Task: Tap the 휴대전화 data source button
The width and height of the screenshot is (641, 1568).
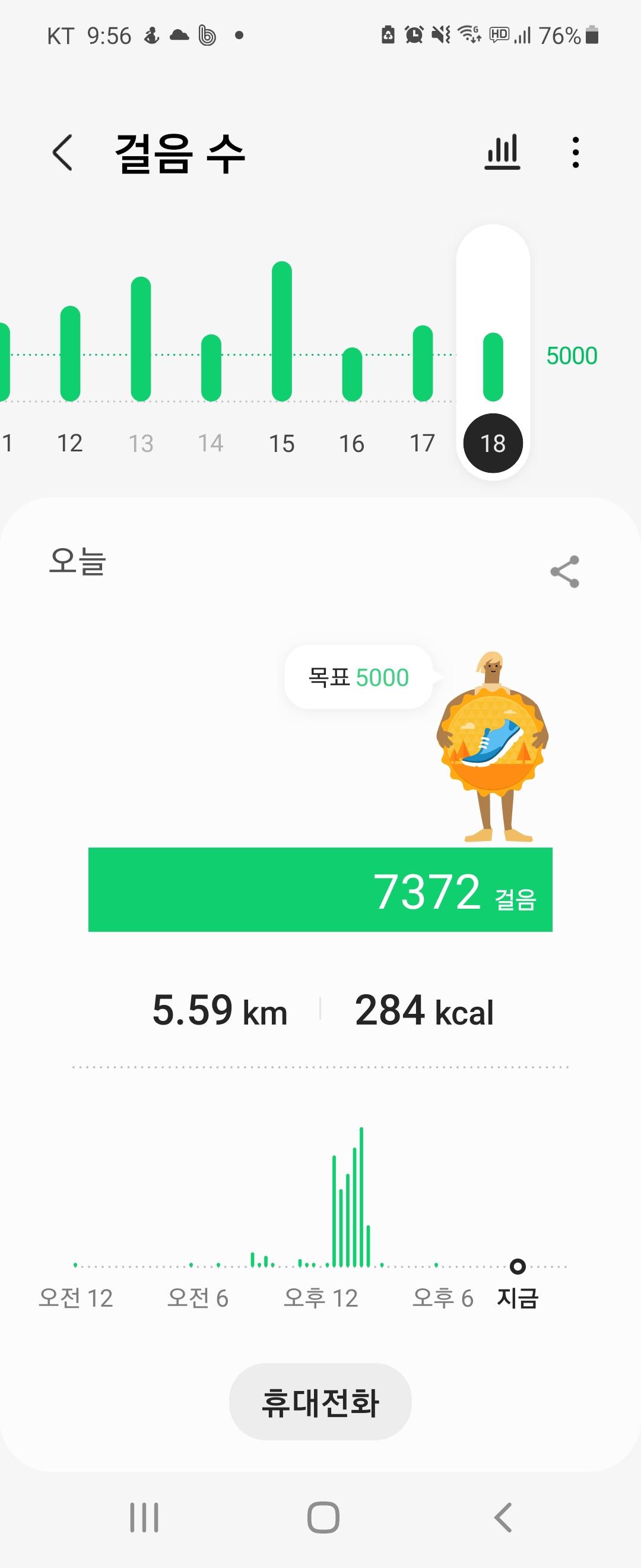Action: pos(320,1402)
